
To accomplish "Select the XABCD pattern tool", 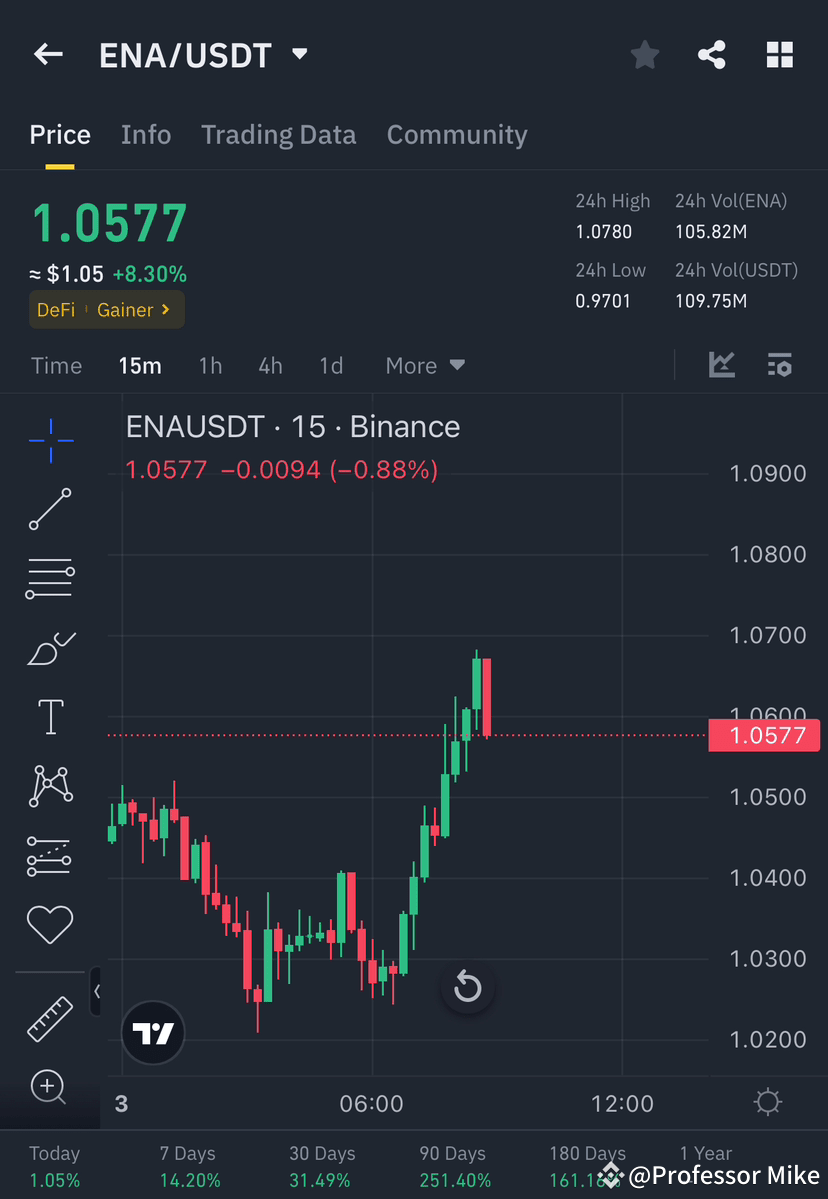I will point(50,785).
